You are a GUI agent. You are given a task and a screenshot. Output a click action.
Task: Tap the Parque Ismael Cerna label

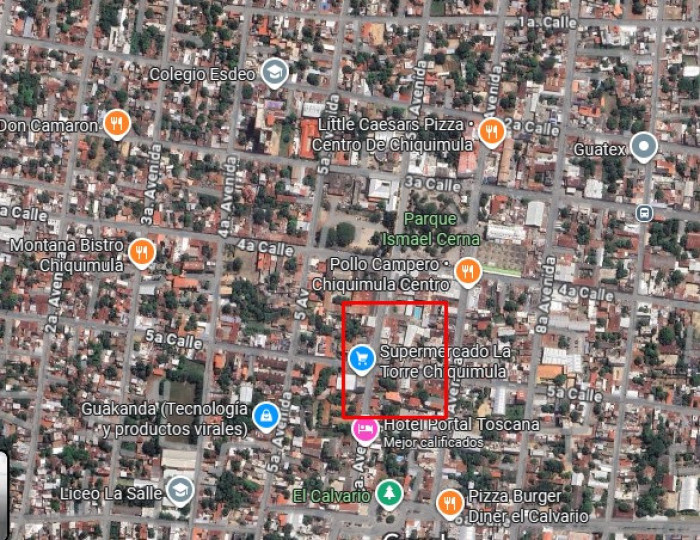tap(431, 229)
